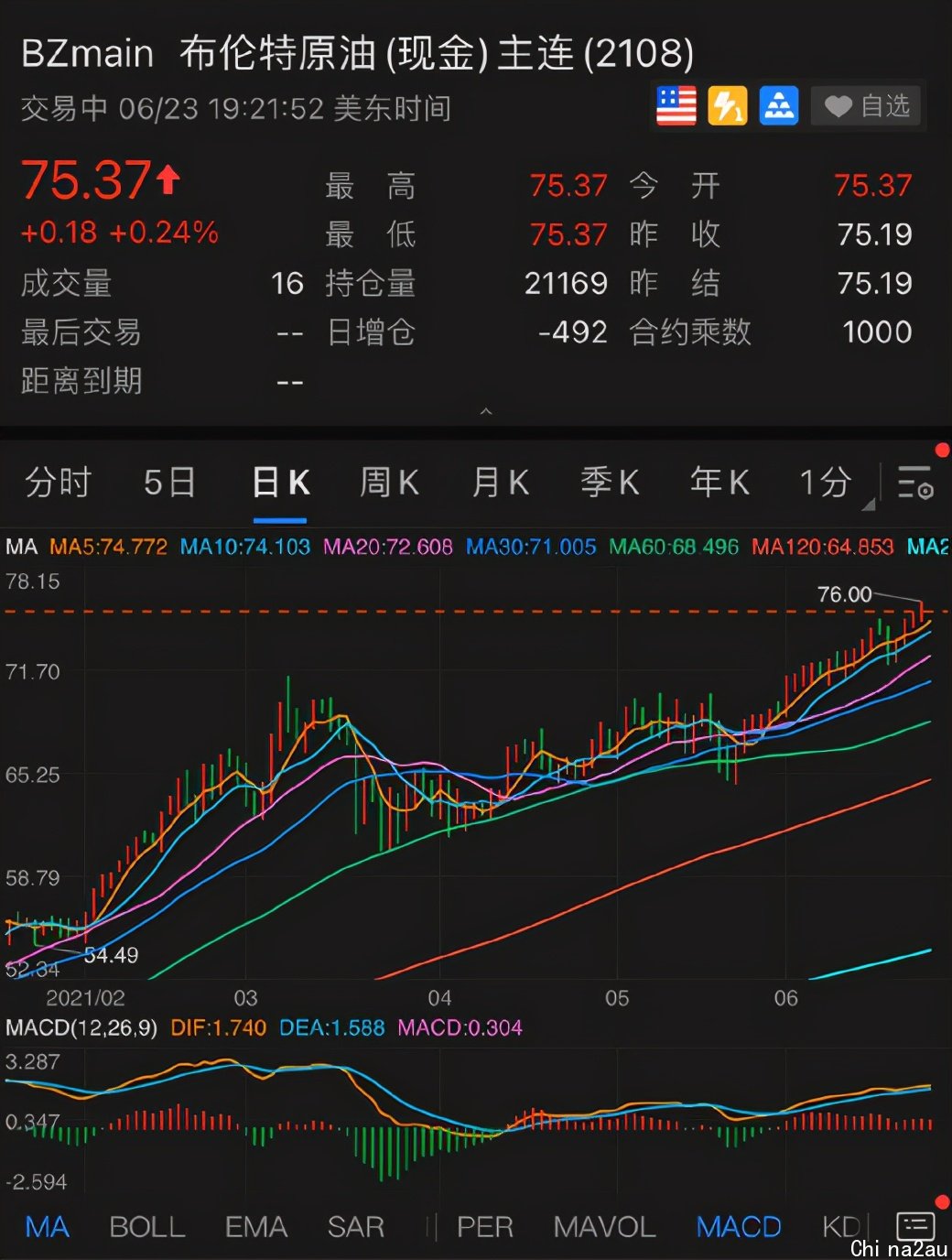The image size is (952, 1260).
Task: Switch to the 分时 chart tab
Action: [58, 482]
